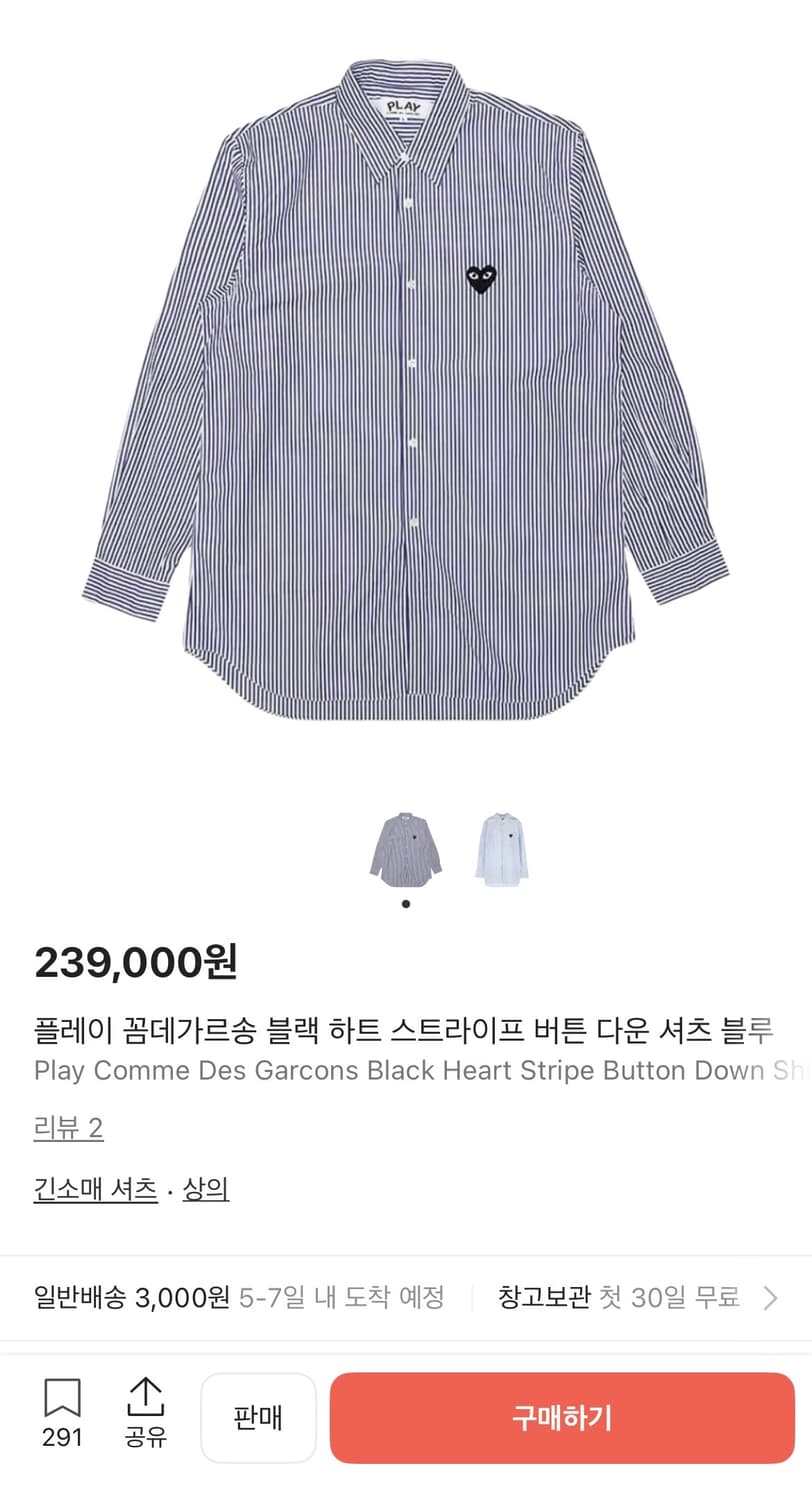This screenshot has height=1500, width=812.
Task: Open the 리뷰 2 reviews link
Action: [x=70, y=1128]
